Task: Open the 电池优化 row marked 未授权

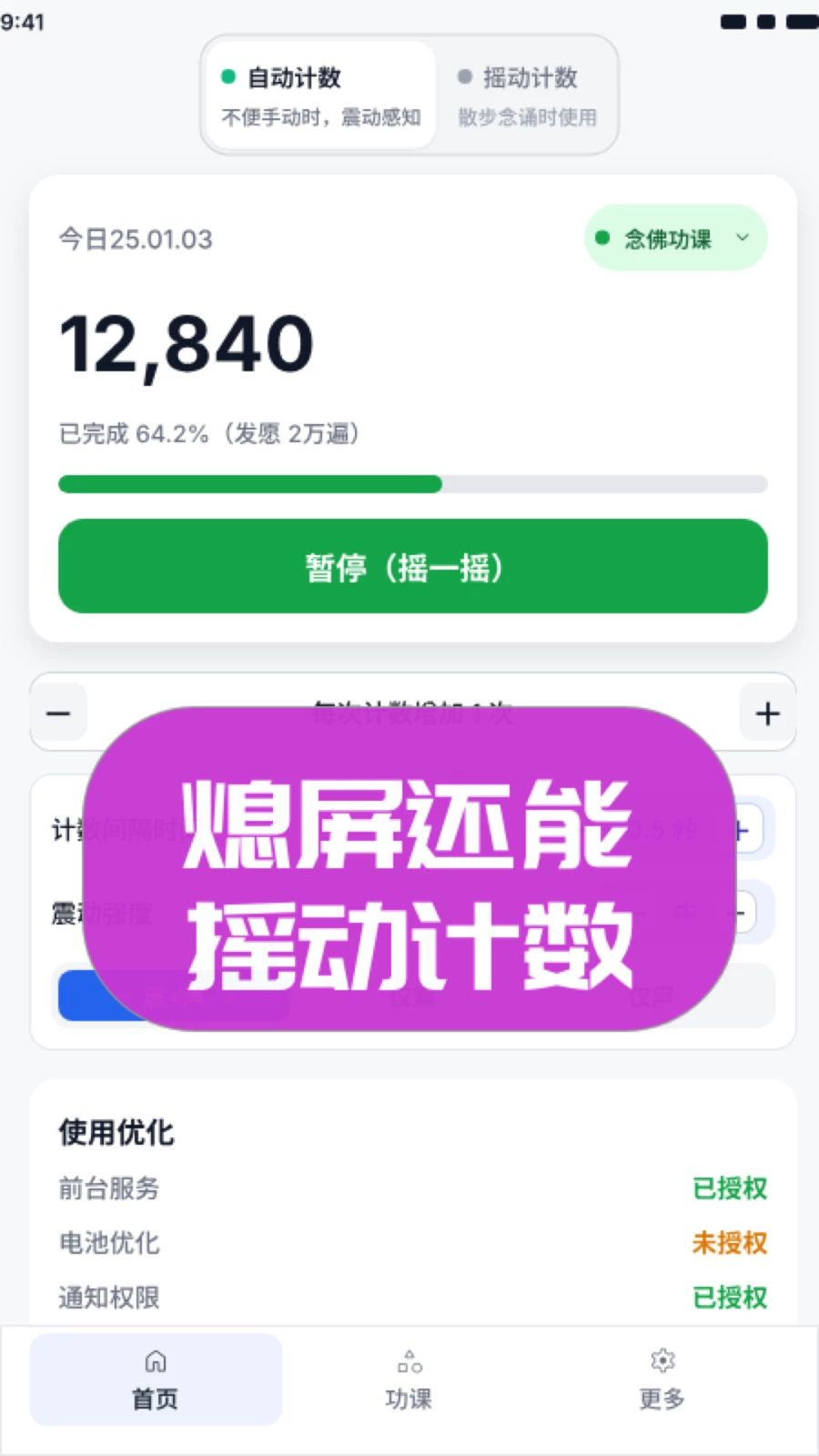Action: (x=413, y=1242)
